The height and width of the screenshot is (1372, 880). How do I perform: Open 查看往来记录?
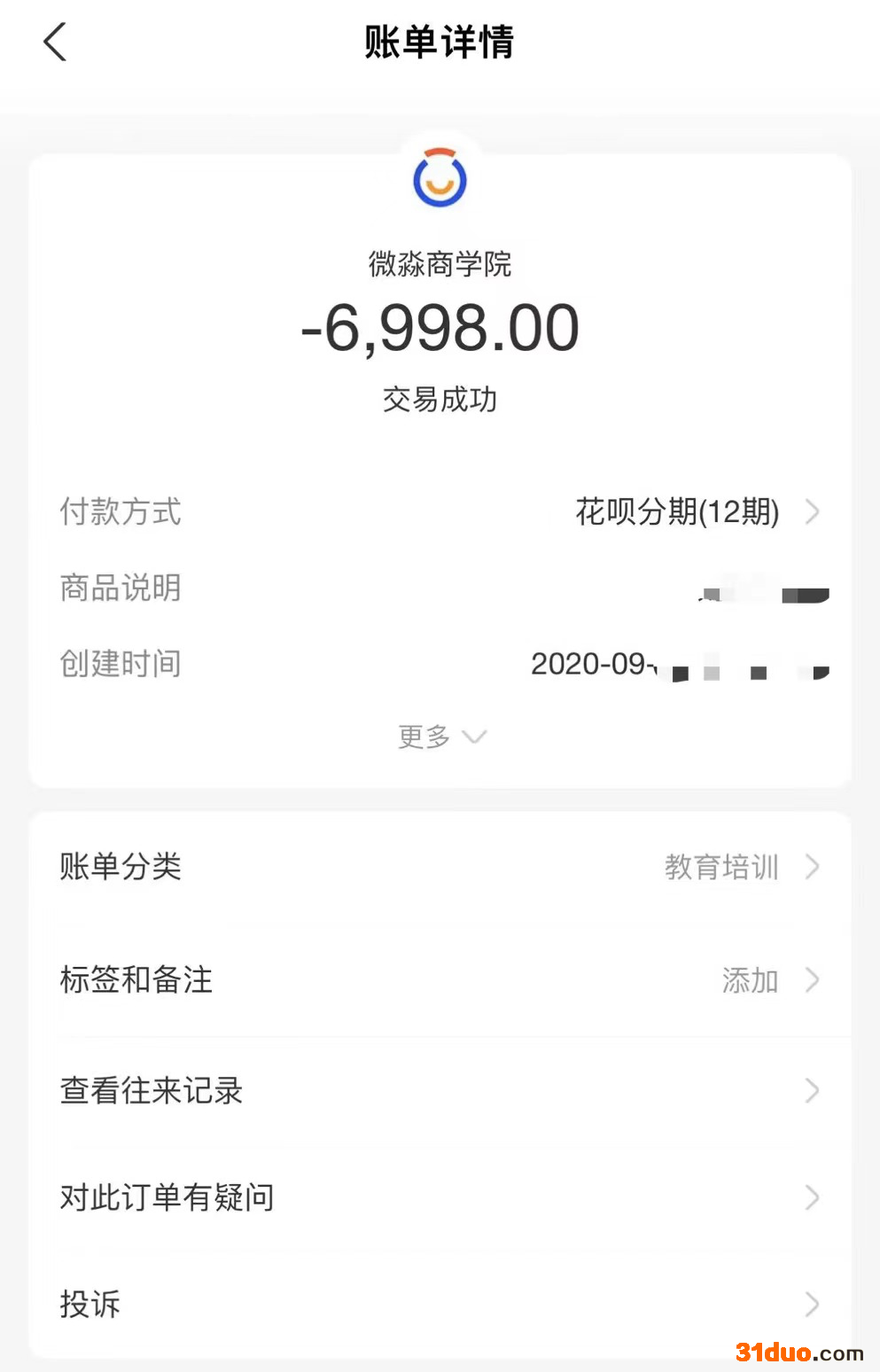tap(440, 1090)
